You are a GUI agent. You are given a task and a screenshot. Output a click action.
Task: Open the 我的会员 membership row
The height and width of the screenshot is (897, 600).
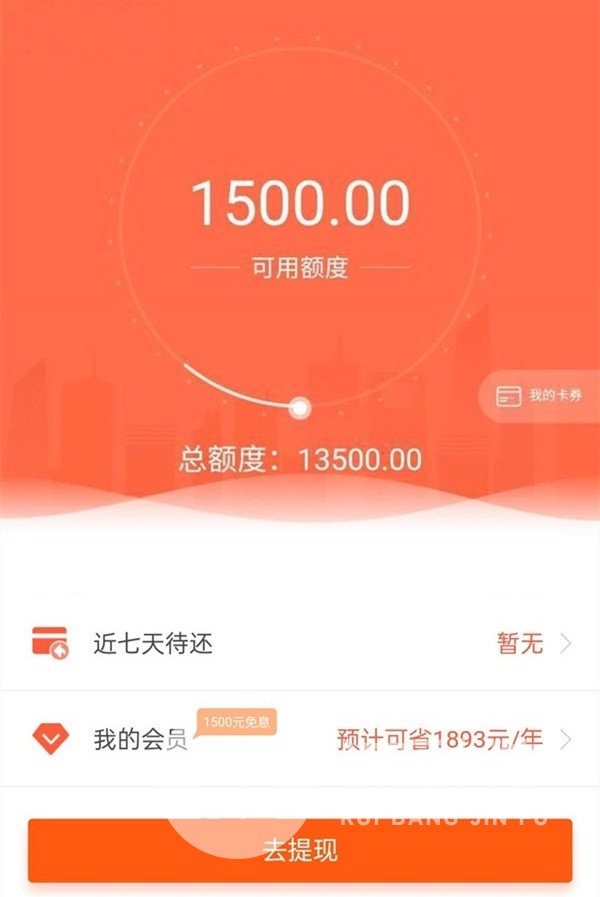300,740
